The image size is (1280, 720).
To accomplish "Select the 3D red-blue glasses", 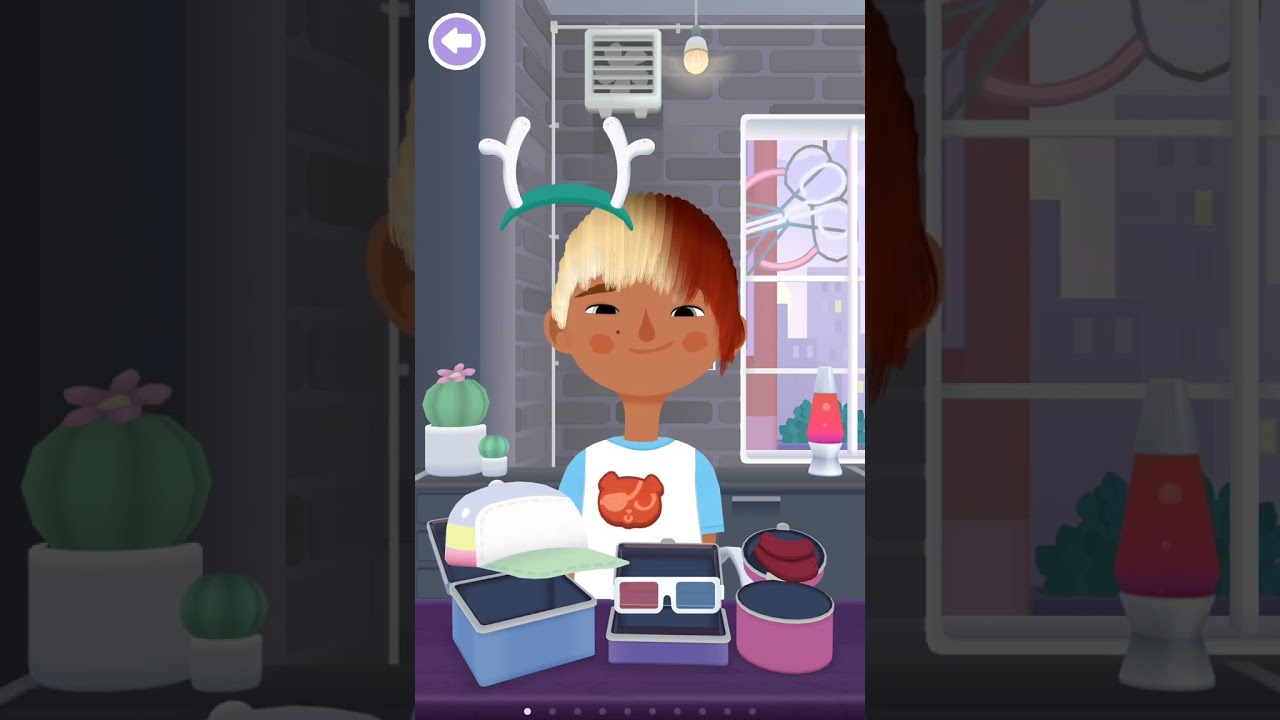I will point(668,596).
